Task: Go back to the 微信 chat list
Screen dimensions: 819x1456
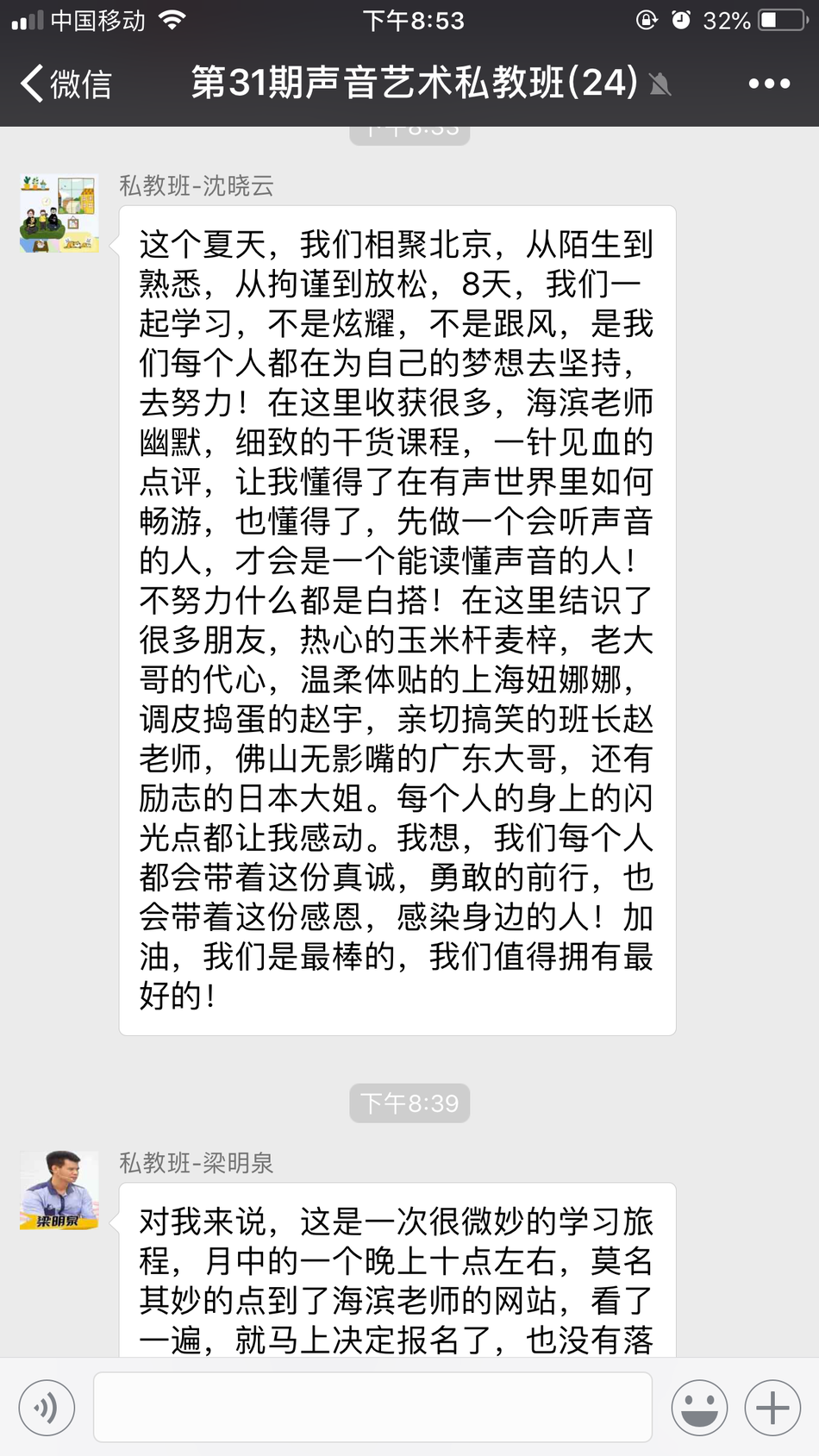Action: coord(66,84)
